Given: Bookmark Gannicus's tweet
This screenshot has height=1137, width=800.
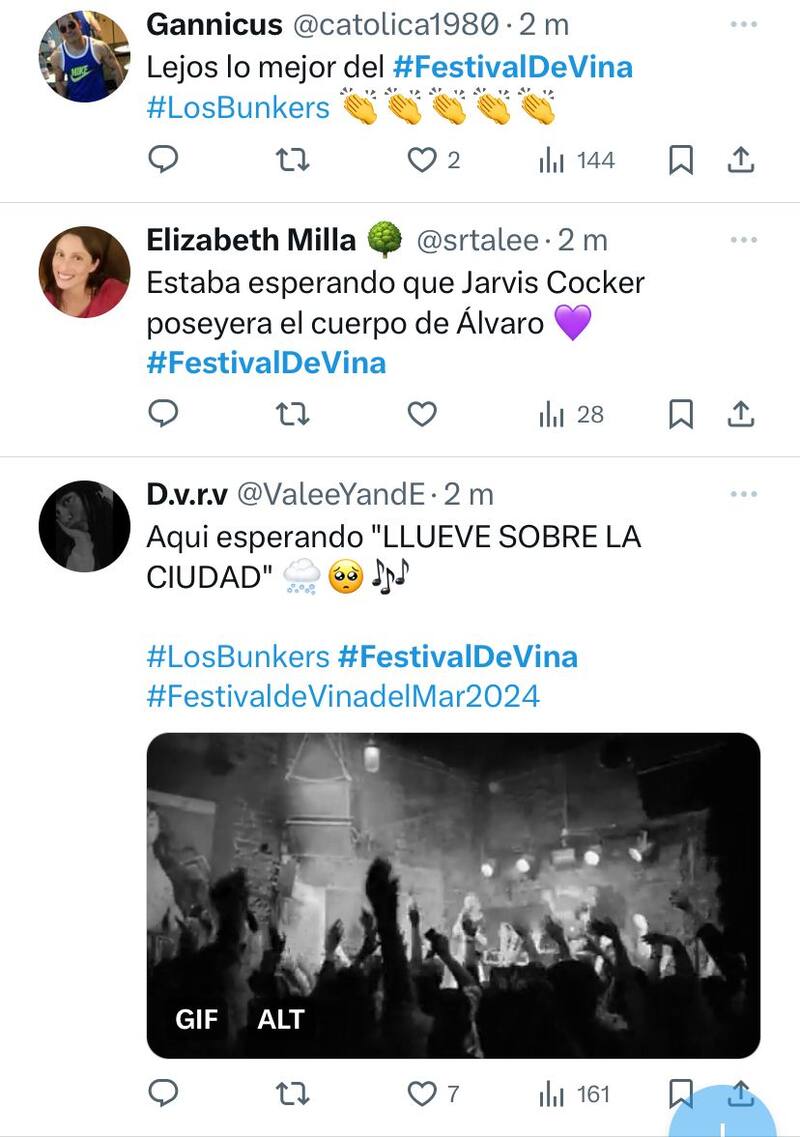Looking at the screenshot, I should [x=681, y=160].
